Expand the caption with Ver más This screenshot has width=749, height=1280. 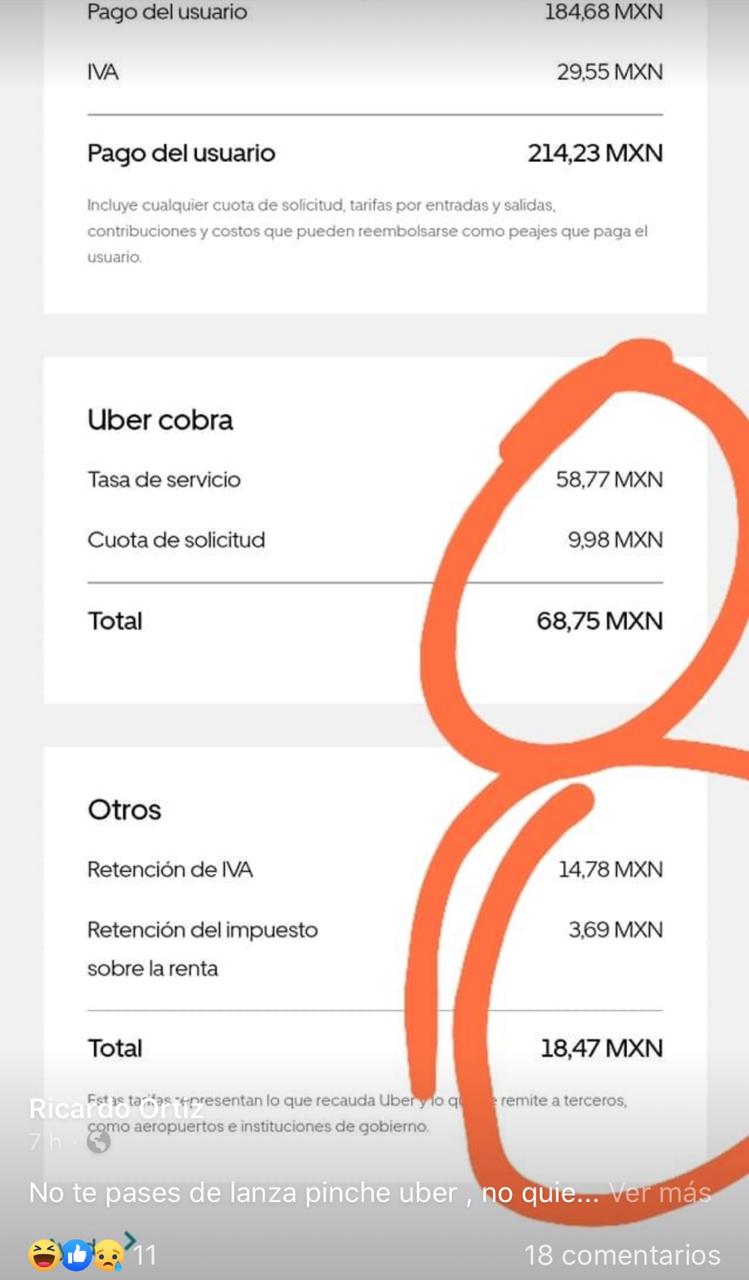(660, 1193)
